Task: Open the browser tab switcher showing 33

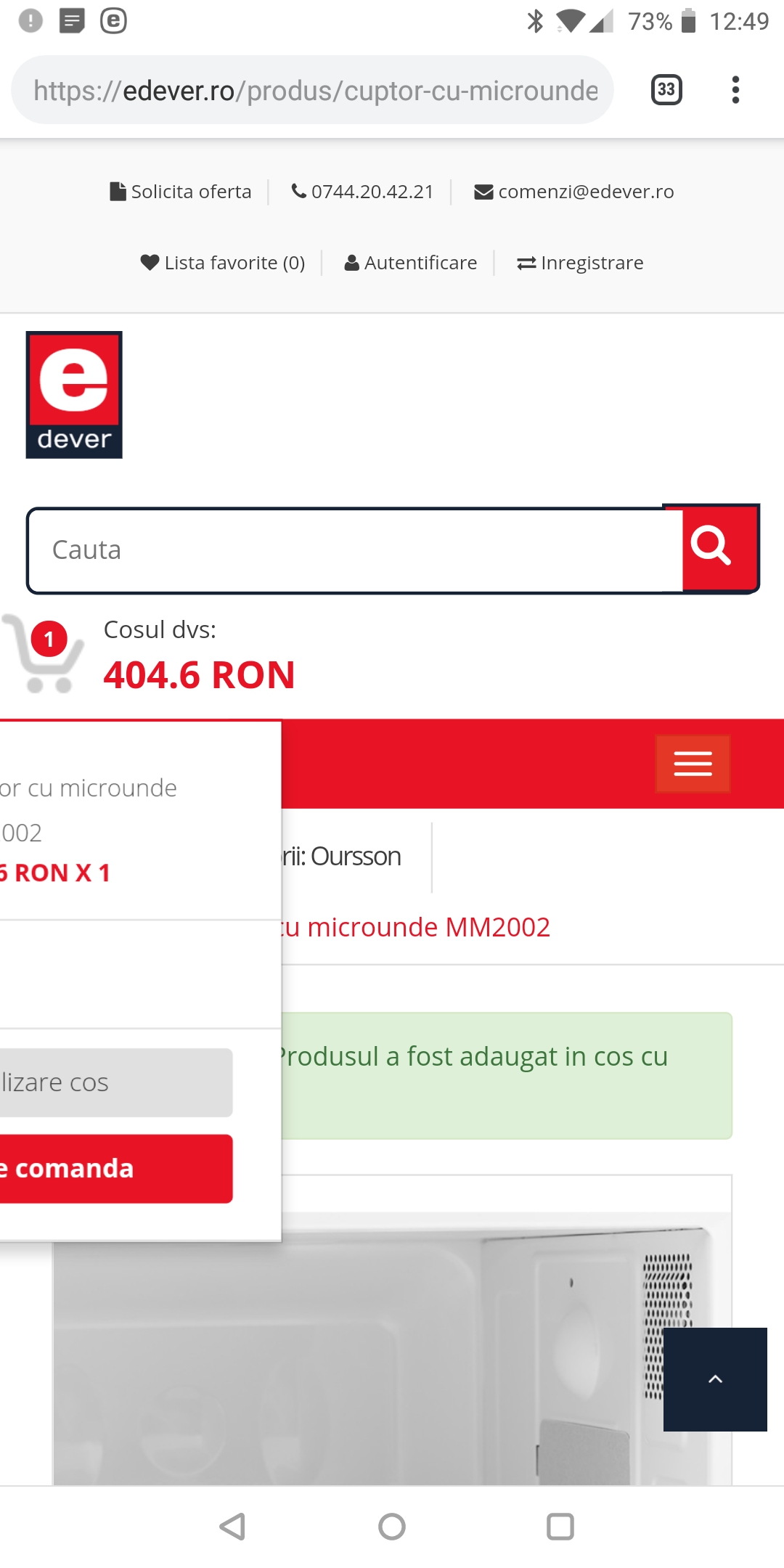Action: pos(666,90)
